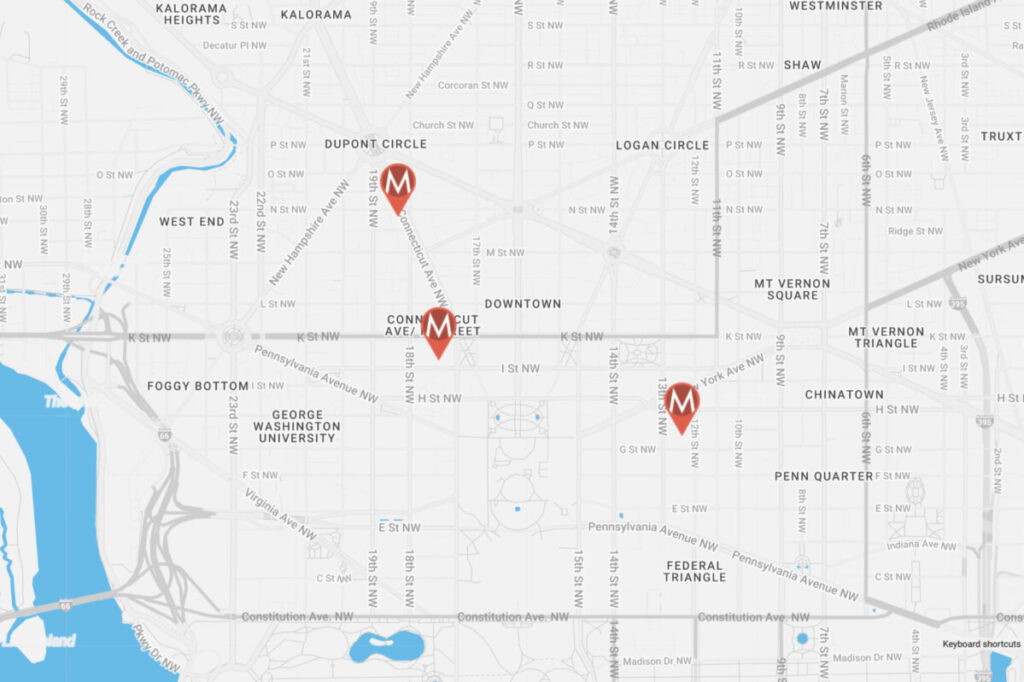
Task: Open the Keyboard shortcuts link
Action: (x=981, y=644)
